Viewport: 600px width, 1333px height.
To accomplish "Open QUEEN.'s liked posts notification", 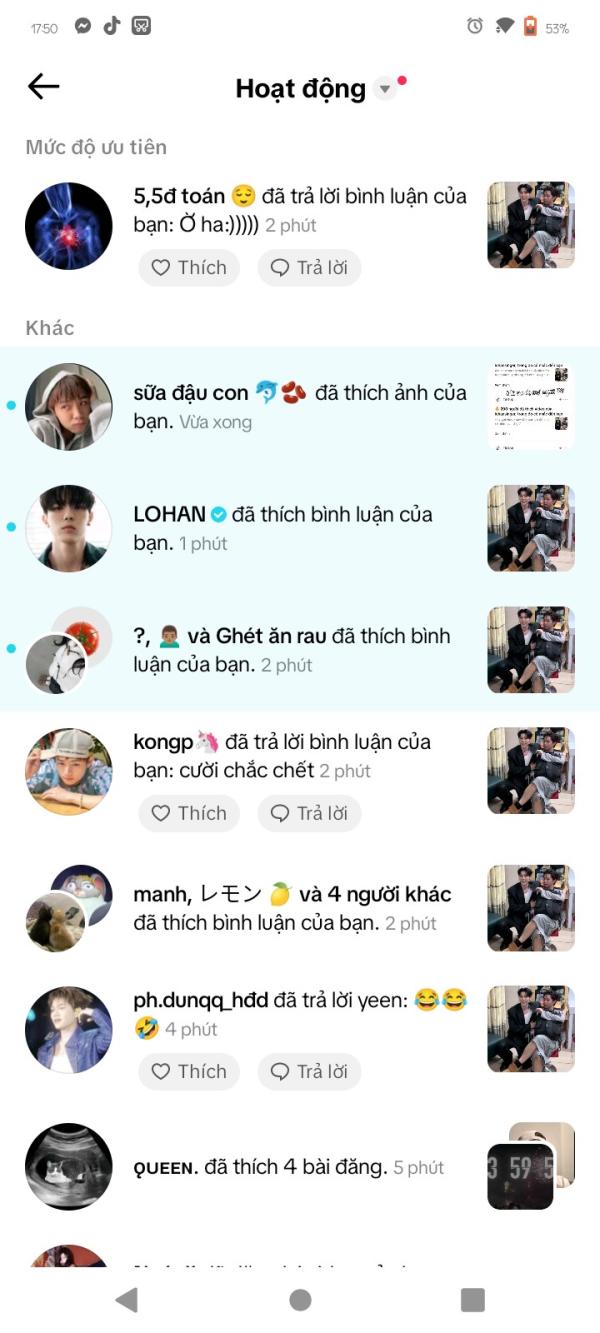I will pos(300,1167).
